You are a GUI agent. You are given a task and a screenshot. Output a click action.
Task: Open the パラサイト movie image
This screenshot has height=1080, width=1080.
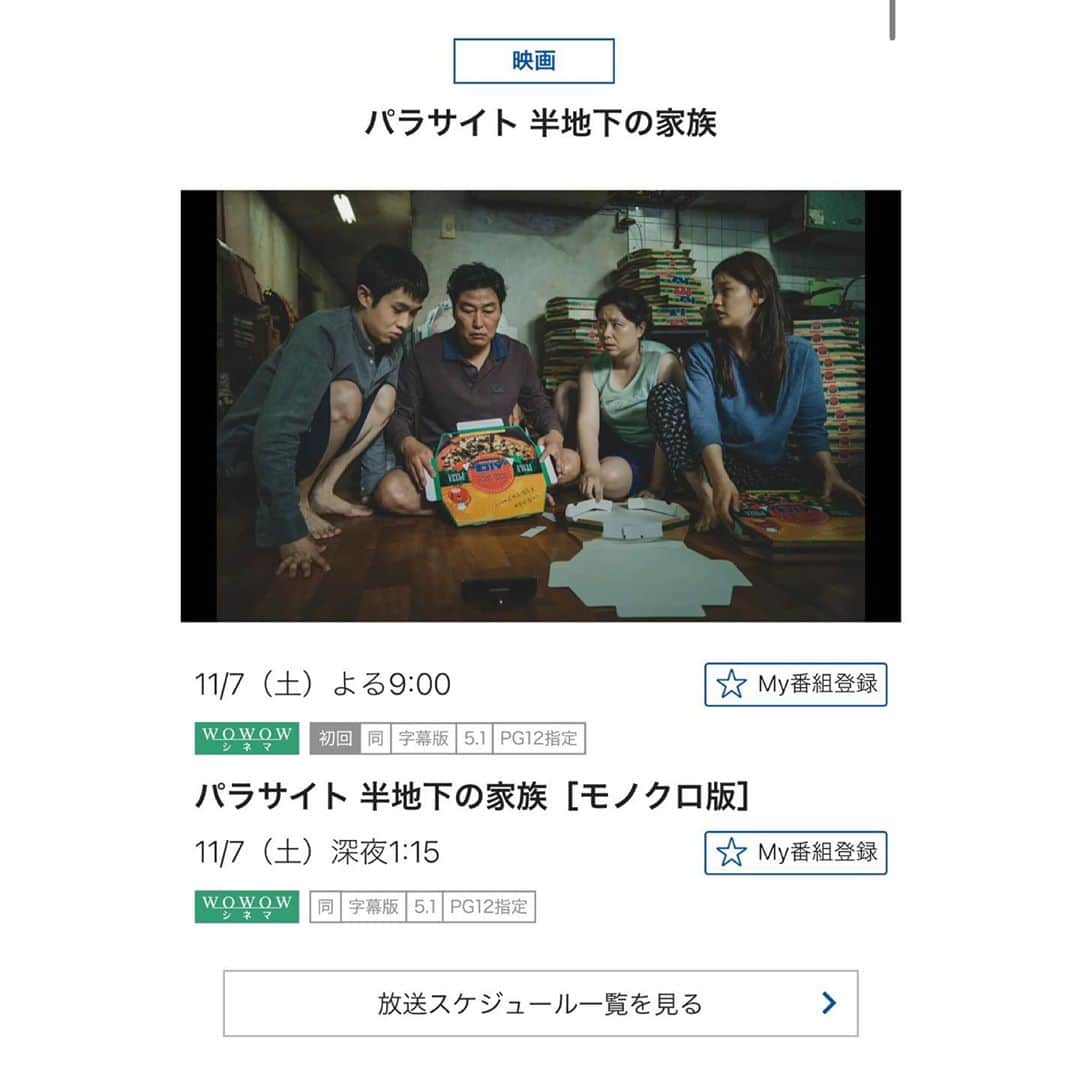(x=540, y=406)
